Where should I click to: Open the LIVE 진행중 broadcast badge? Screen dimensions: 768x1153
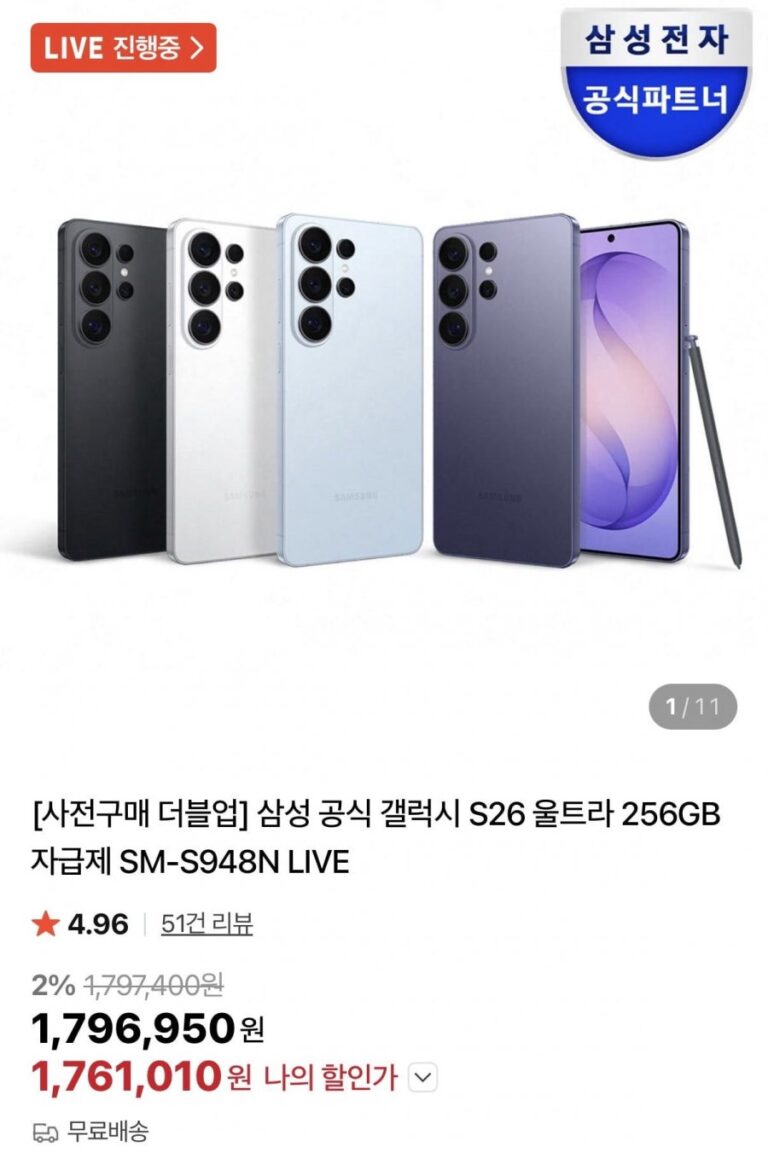123,47
